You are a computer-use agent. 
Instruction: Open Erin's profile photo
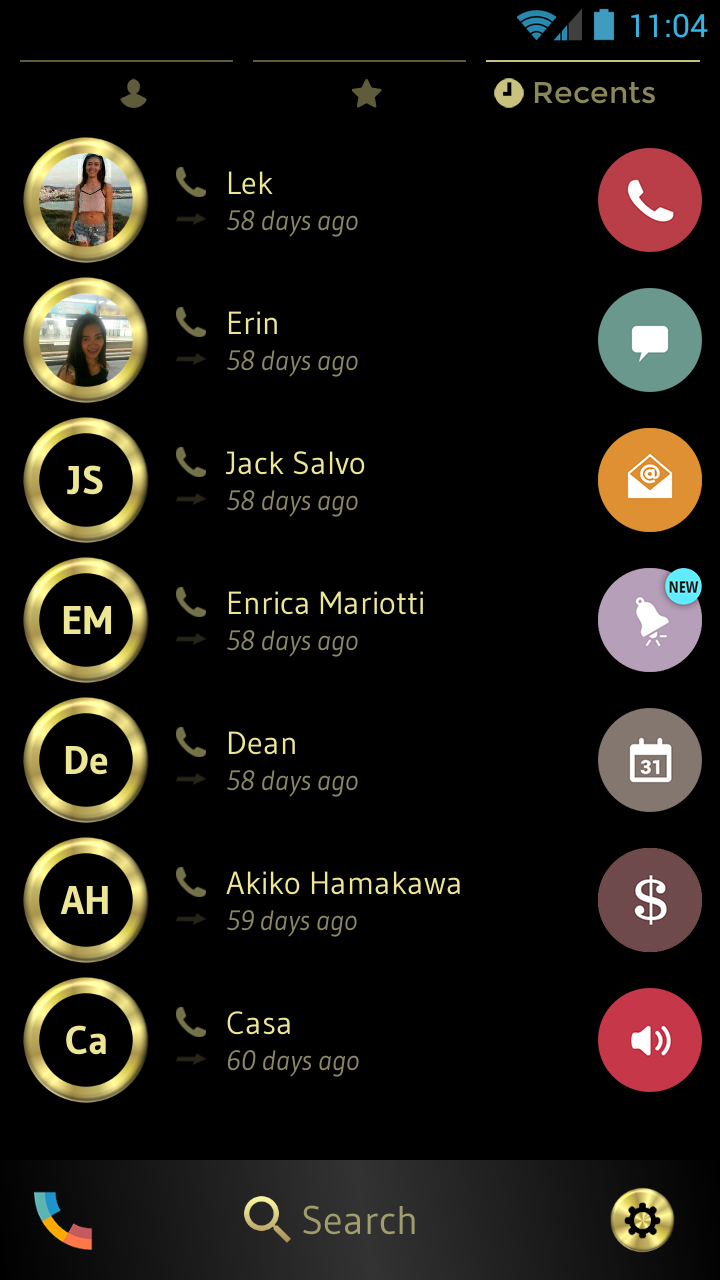tap(85, 339)
